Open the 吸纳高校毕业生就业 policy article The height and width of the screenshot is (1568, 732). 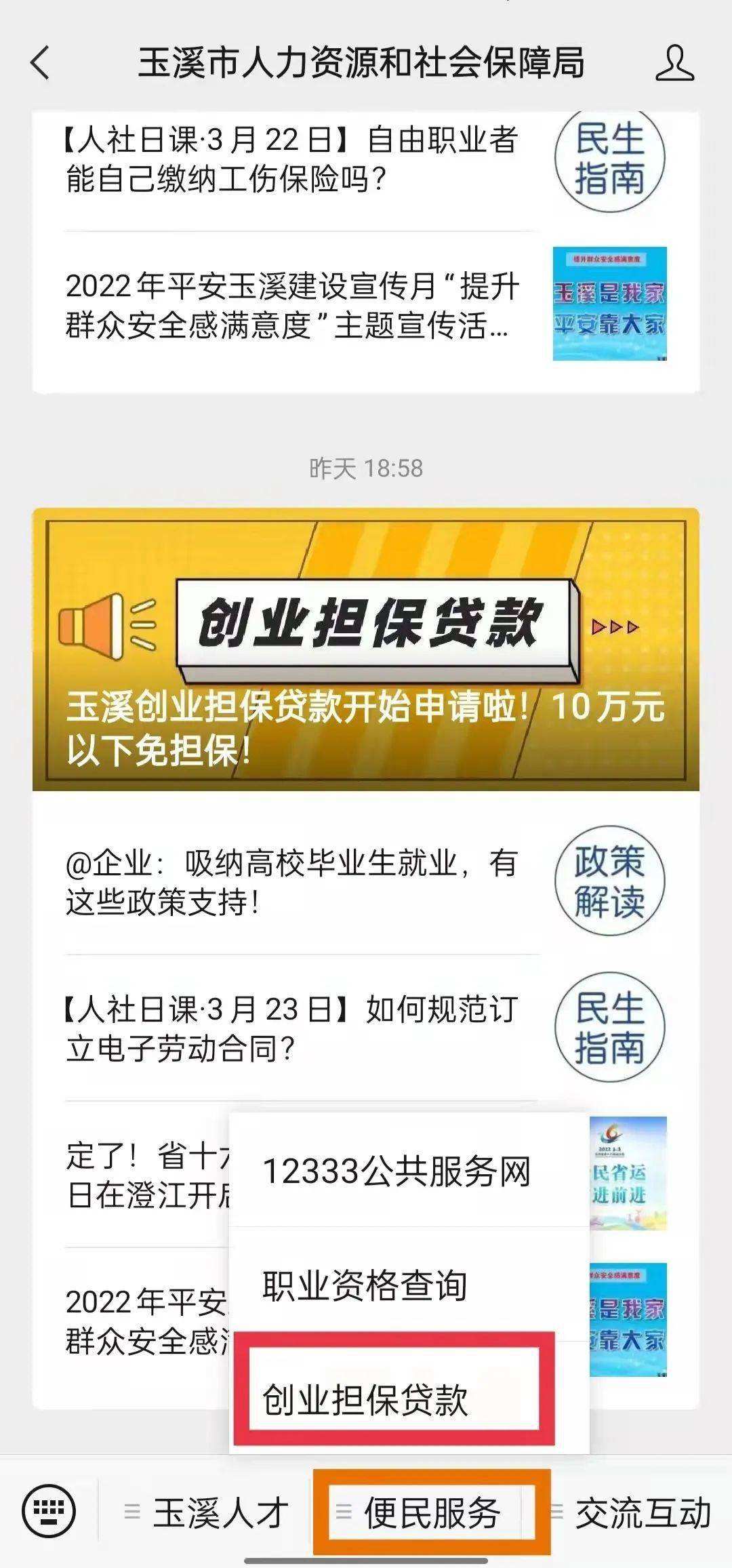291,881
